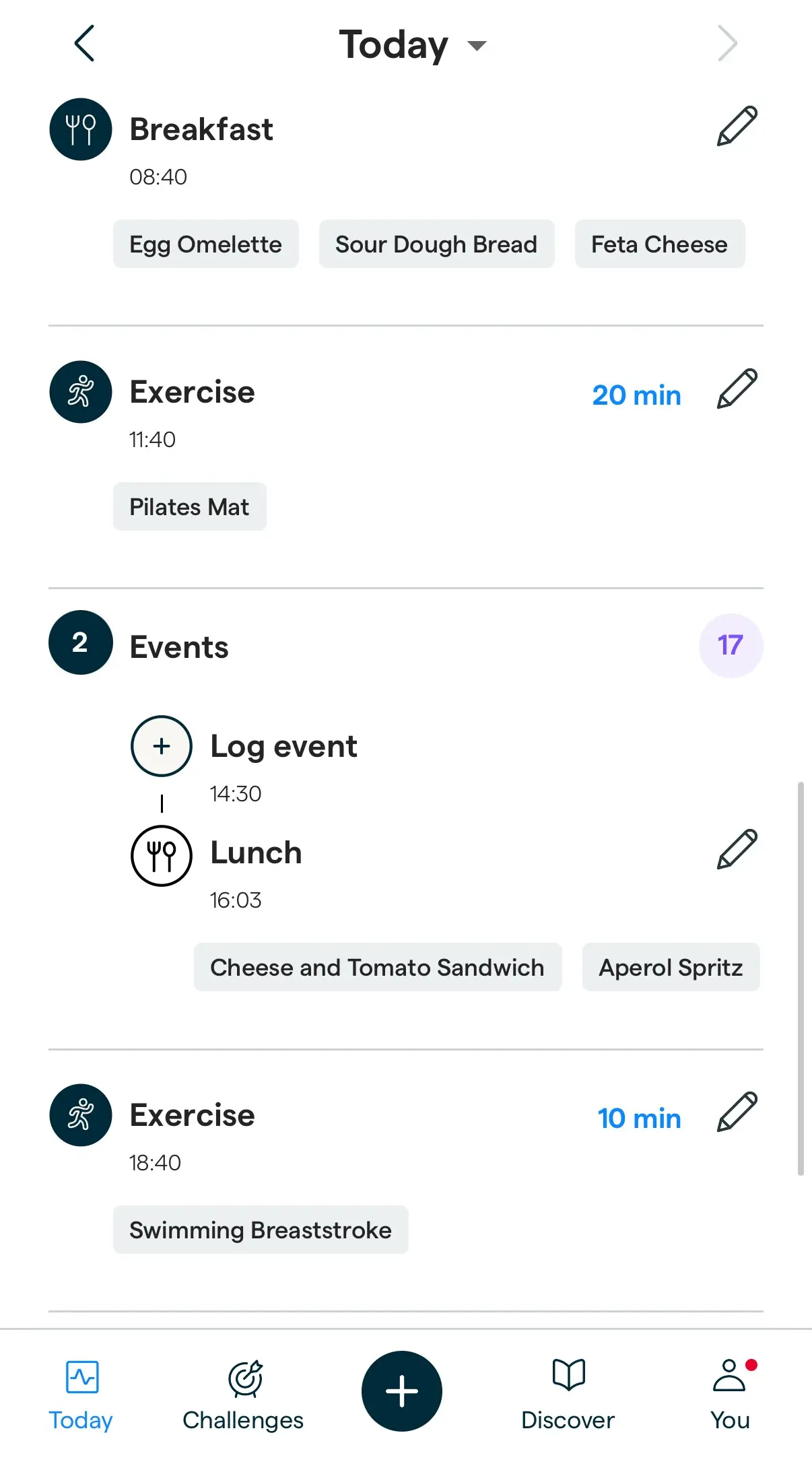Select the Pilates Mat activity chip
The image size is (812, 1470).
(x=189, y=506)
